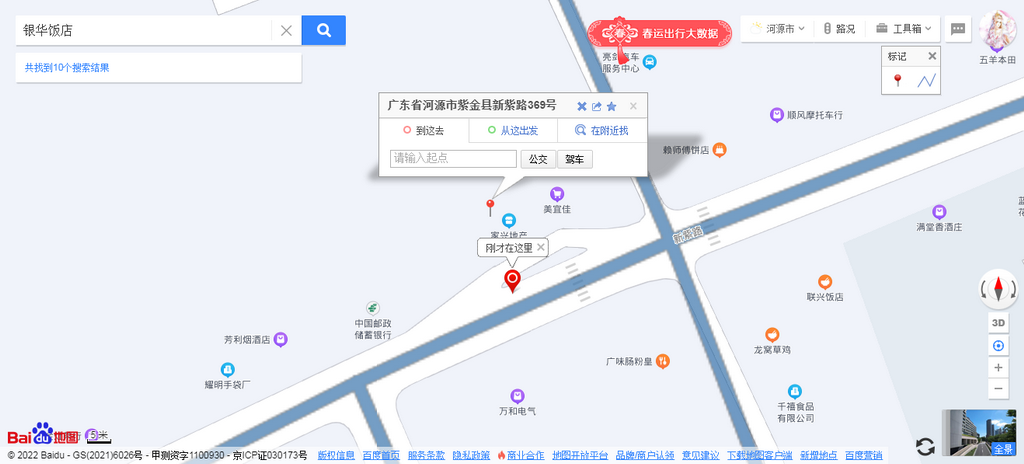Dismiss the 刚才在这里 label

(541, 247)
